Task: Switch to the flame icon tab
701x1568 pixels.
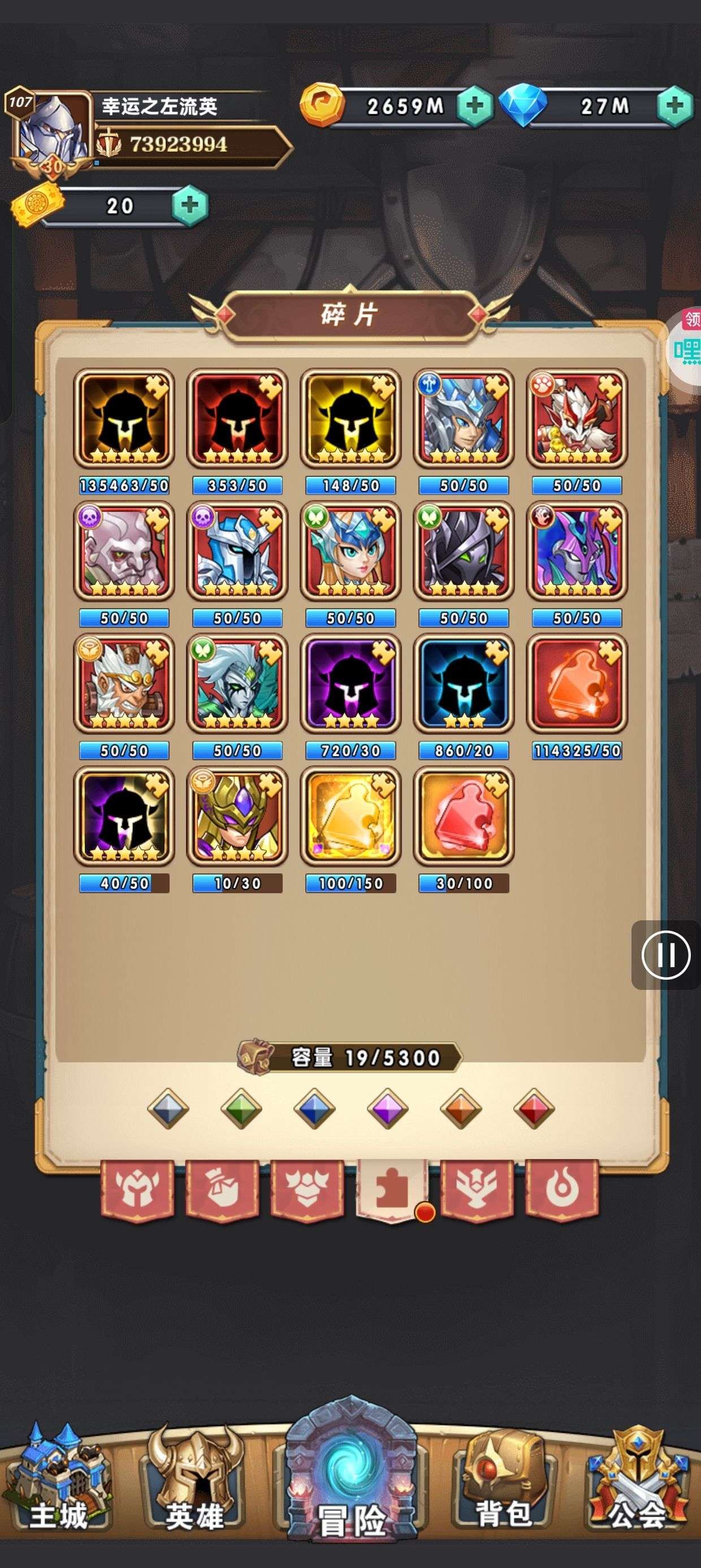Action: pos(561,1189)
